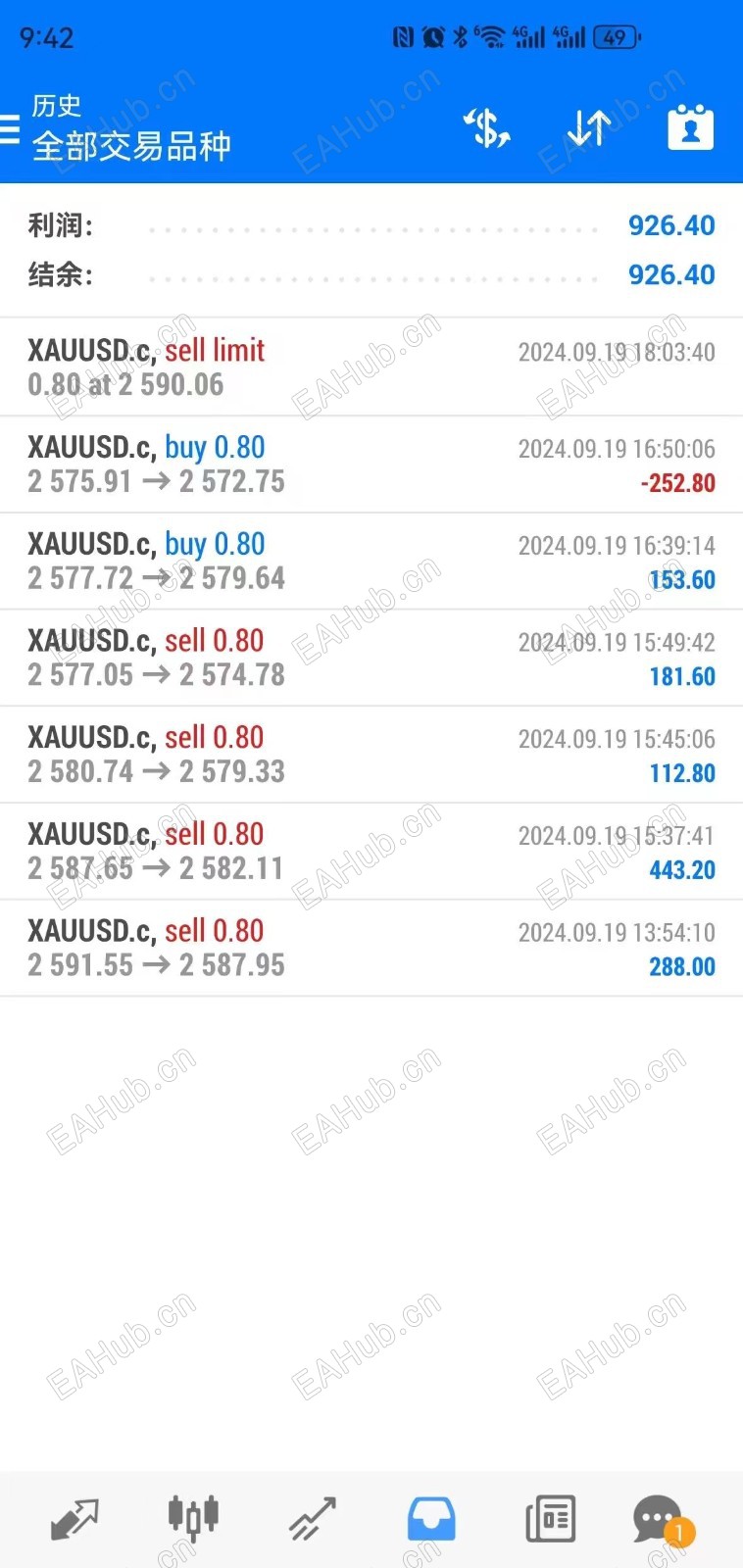Expand the sell trade with 181.60 profit
Viewport: 743px width, 1568px height.
371,659
